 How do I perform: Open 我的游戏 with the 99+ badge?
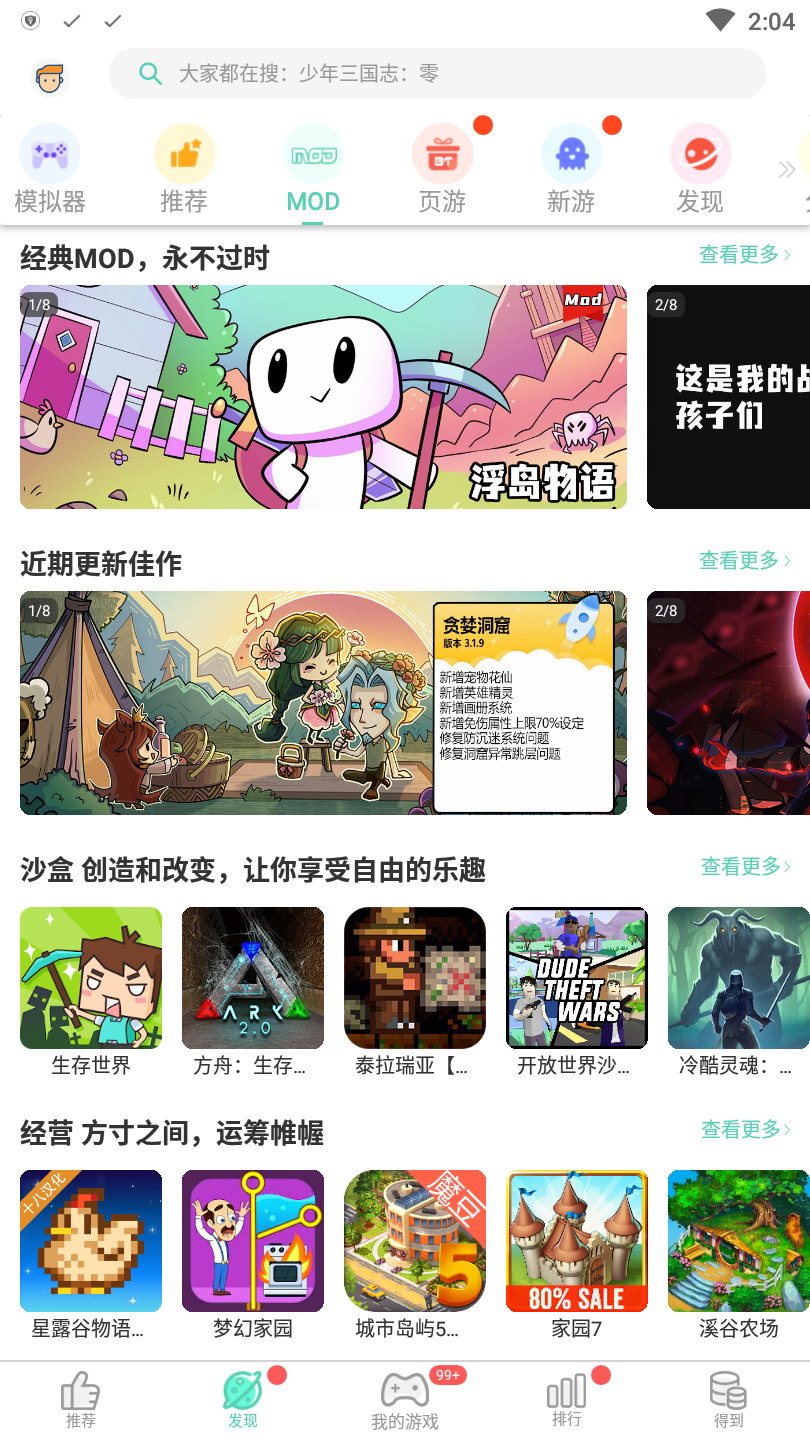point(404,1398)
